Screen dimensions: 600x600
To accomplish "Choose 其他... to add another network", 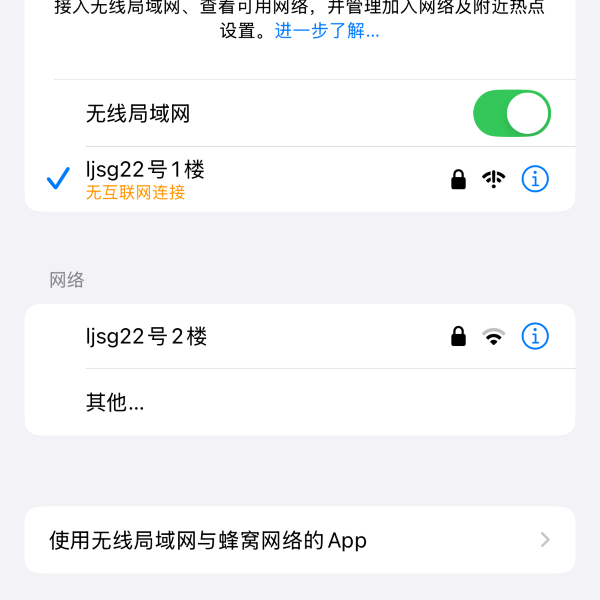I will click(115, 402).
